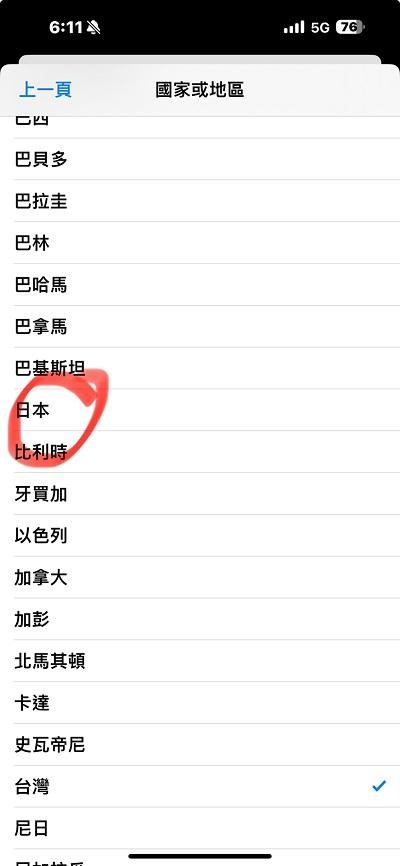400x866 pixels.
Task: Select 巴拿馬 in the list
Action: point(200,326)
